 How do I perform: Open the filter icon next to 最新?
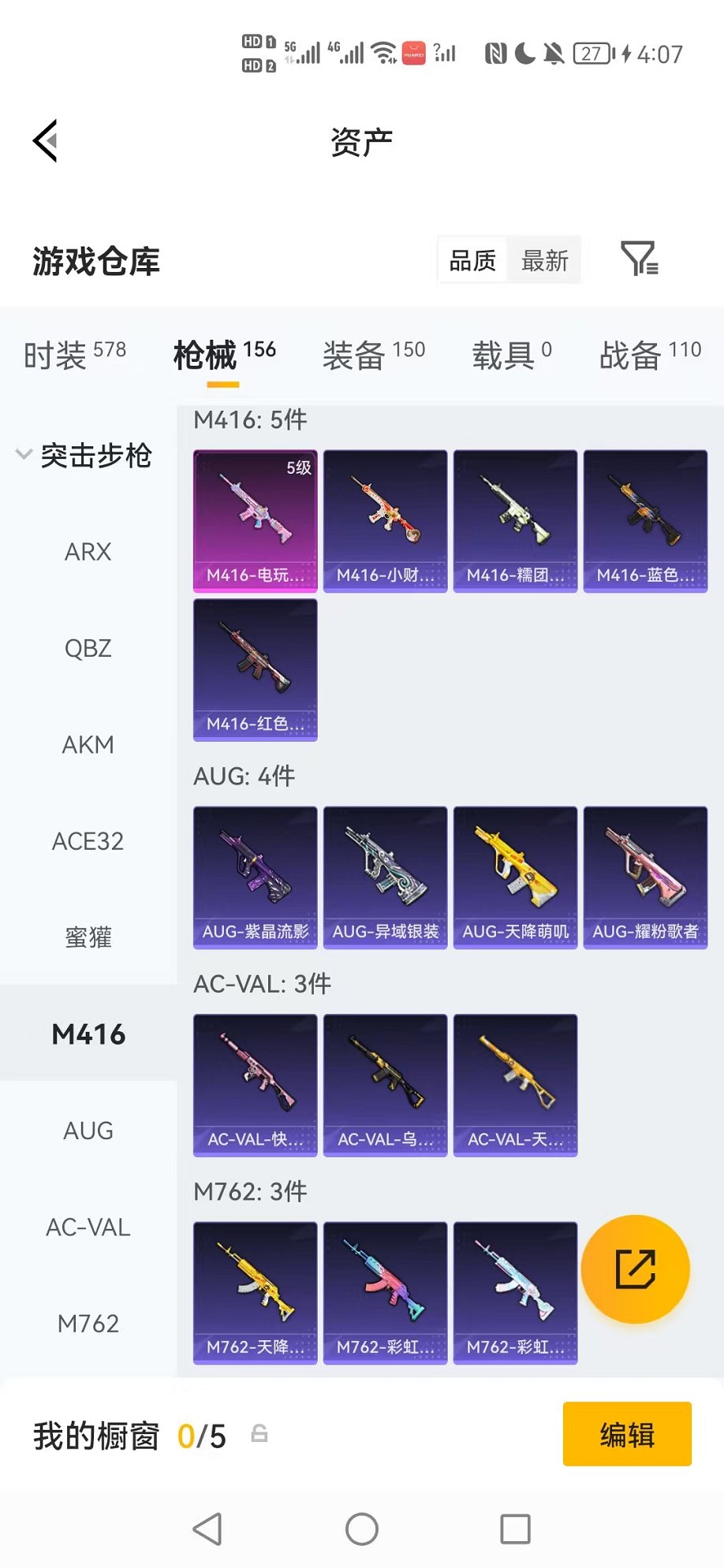tap(639, 259)
